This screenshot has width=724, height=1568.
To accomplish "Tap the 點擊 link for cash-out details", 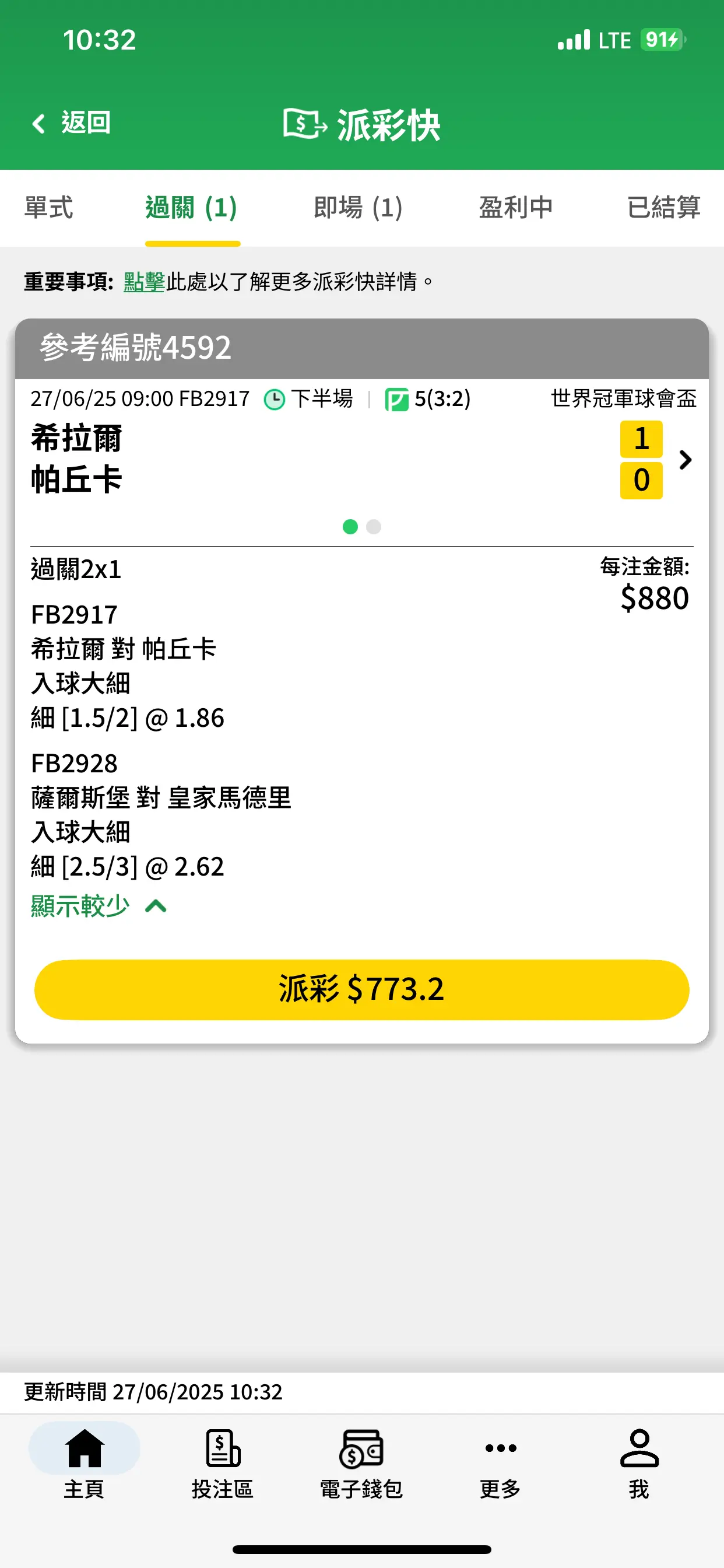I will [x=144, y=281].
